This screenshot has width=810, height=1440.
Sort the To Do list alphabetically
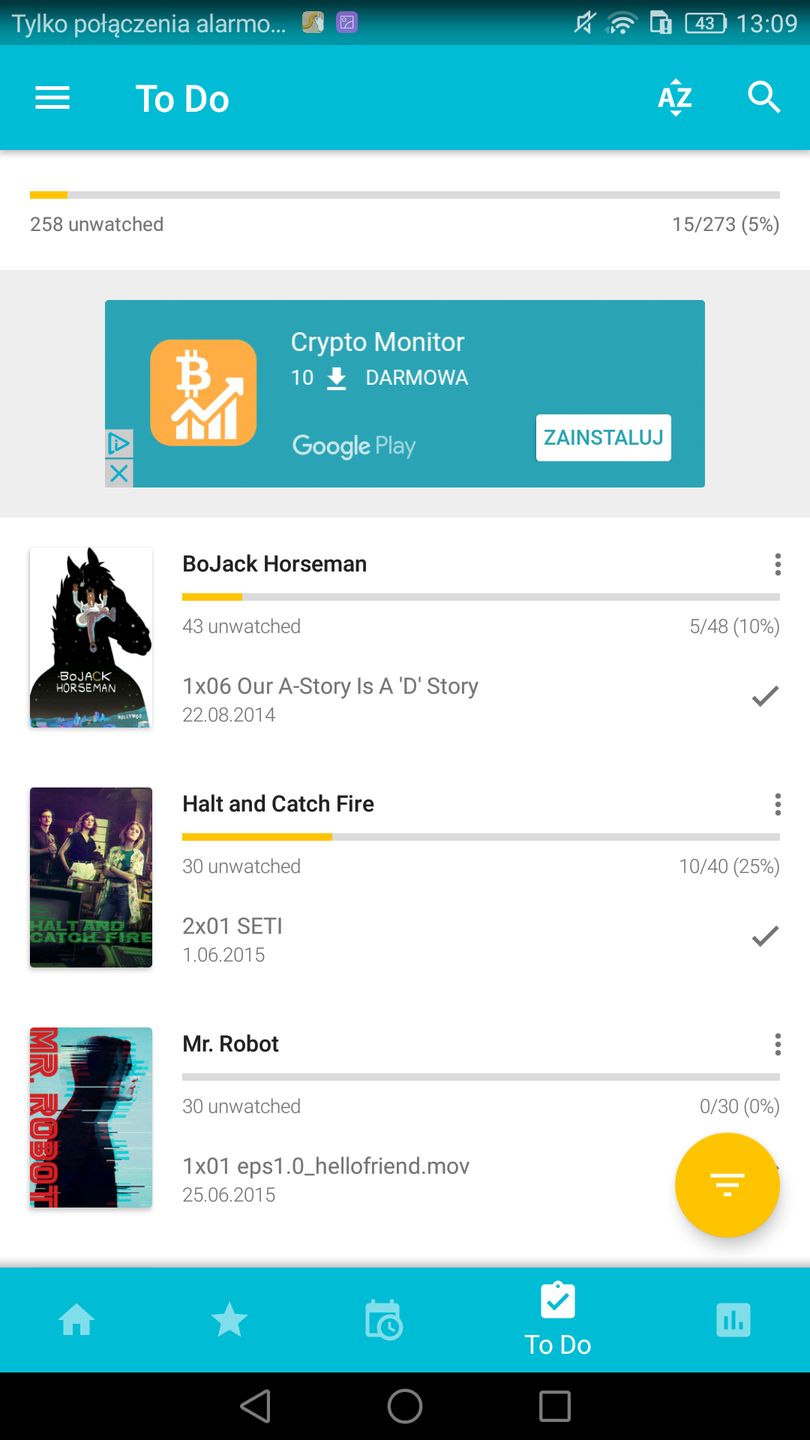(675, 98)
